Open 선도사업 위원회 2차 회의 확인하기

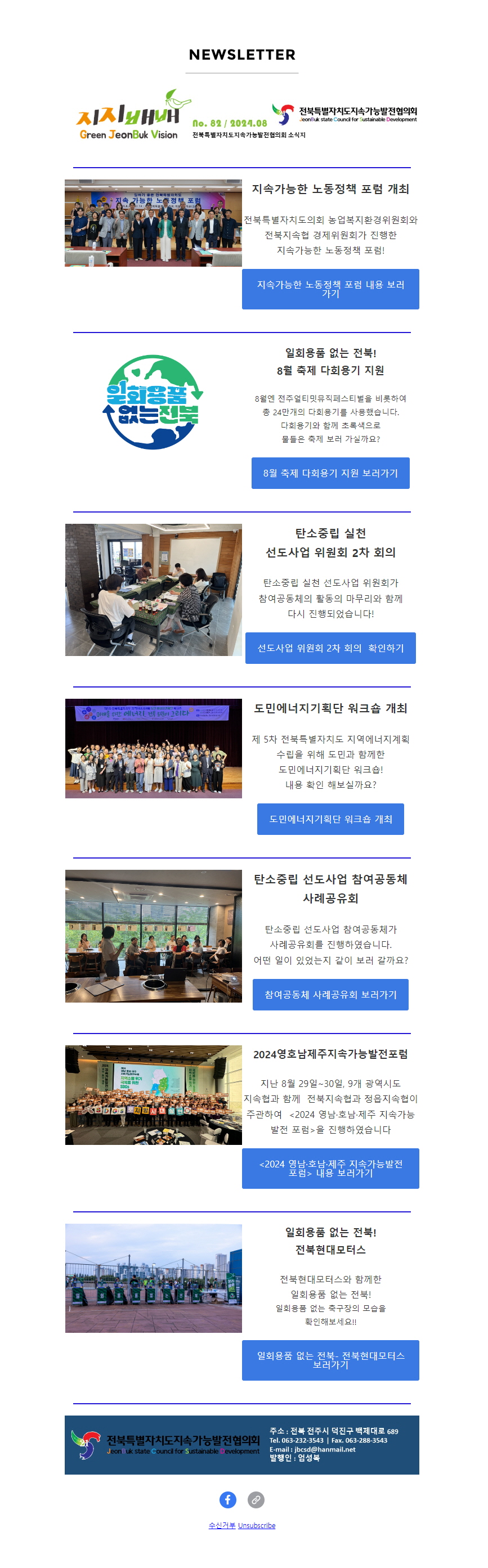click(x=330, y=648)
